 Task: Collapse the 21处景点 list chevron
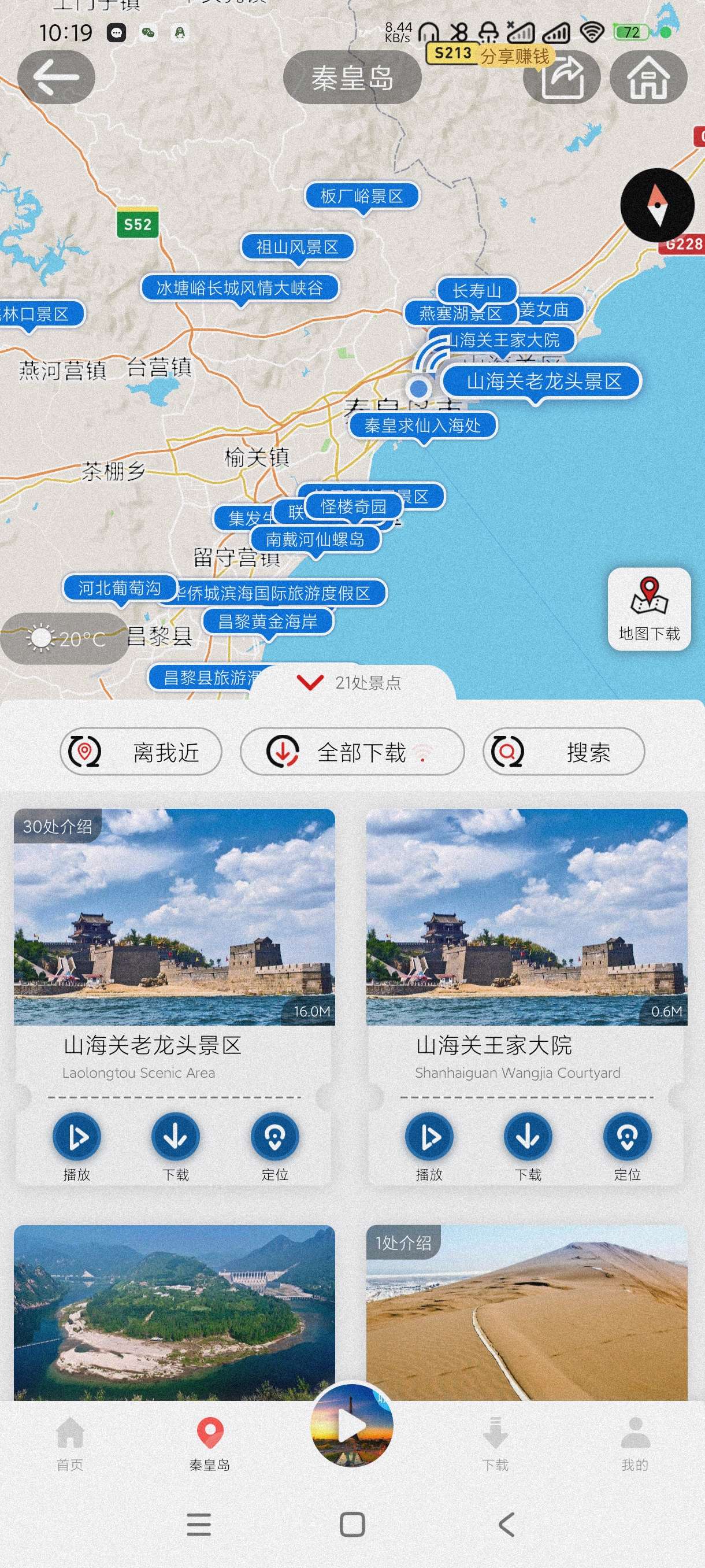[x=310, y=683]
